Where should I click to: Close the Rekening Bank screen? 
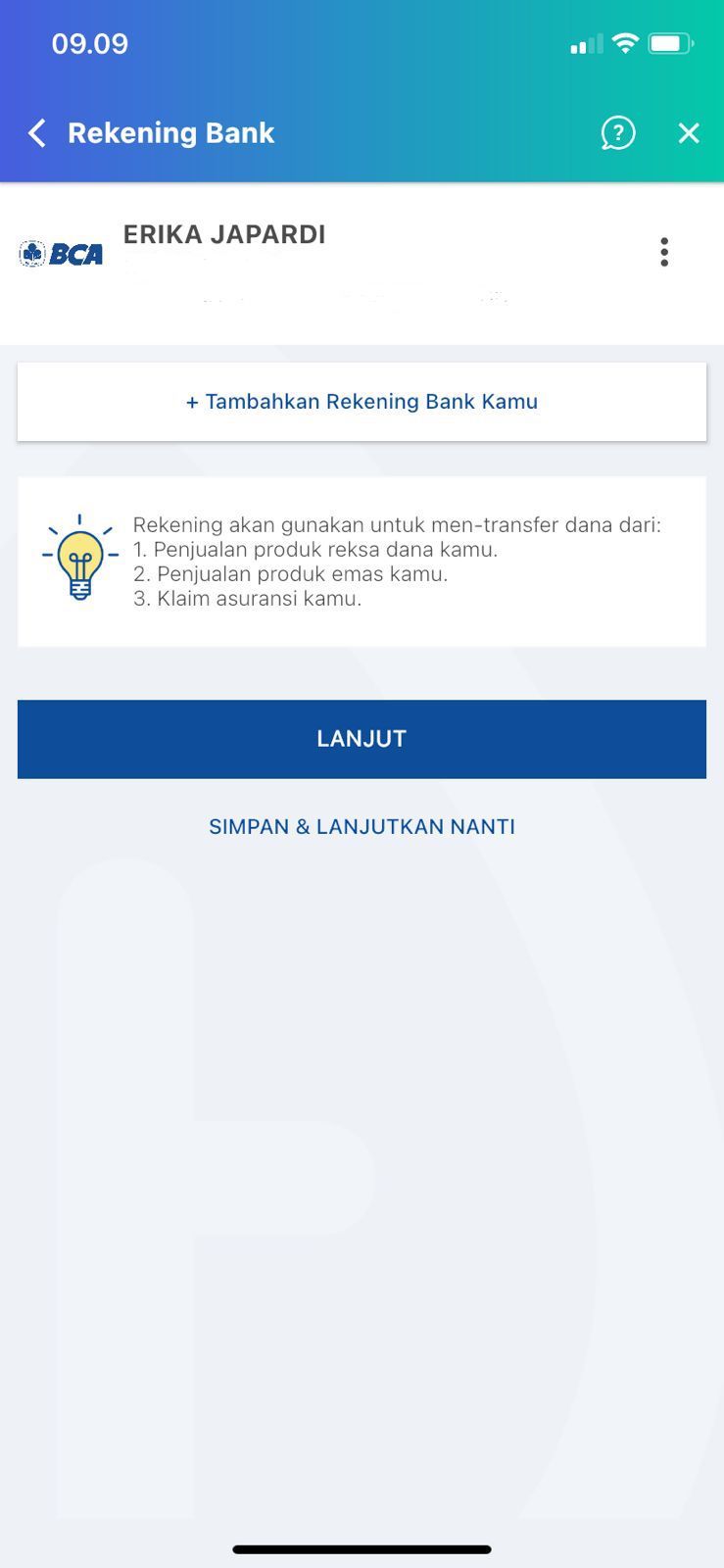689,133
